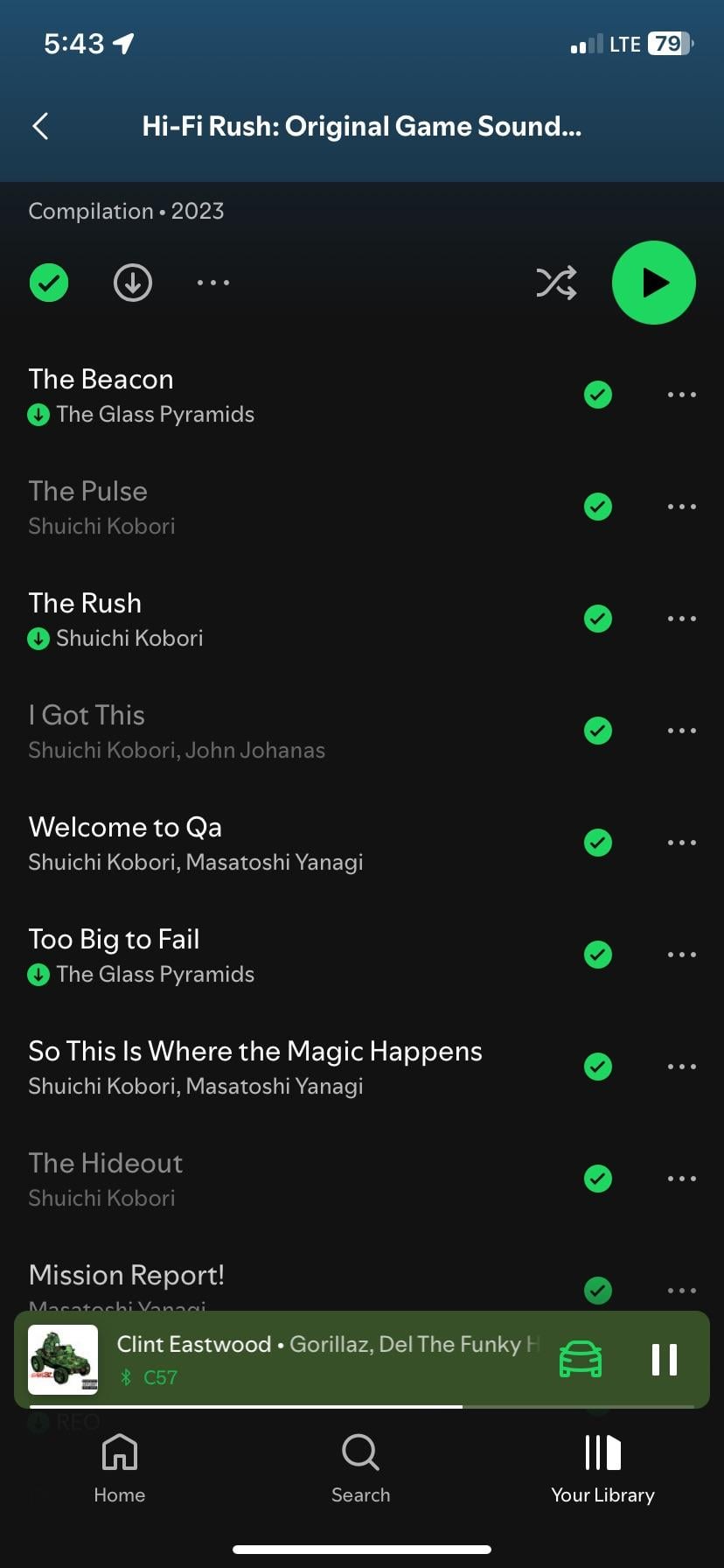
Task: Switch to the Home tab
Action: [120, 1468]
